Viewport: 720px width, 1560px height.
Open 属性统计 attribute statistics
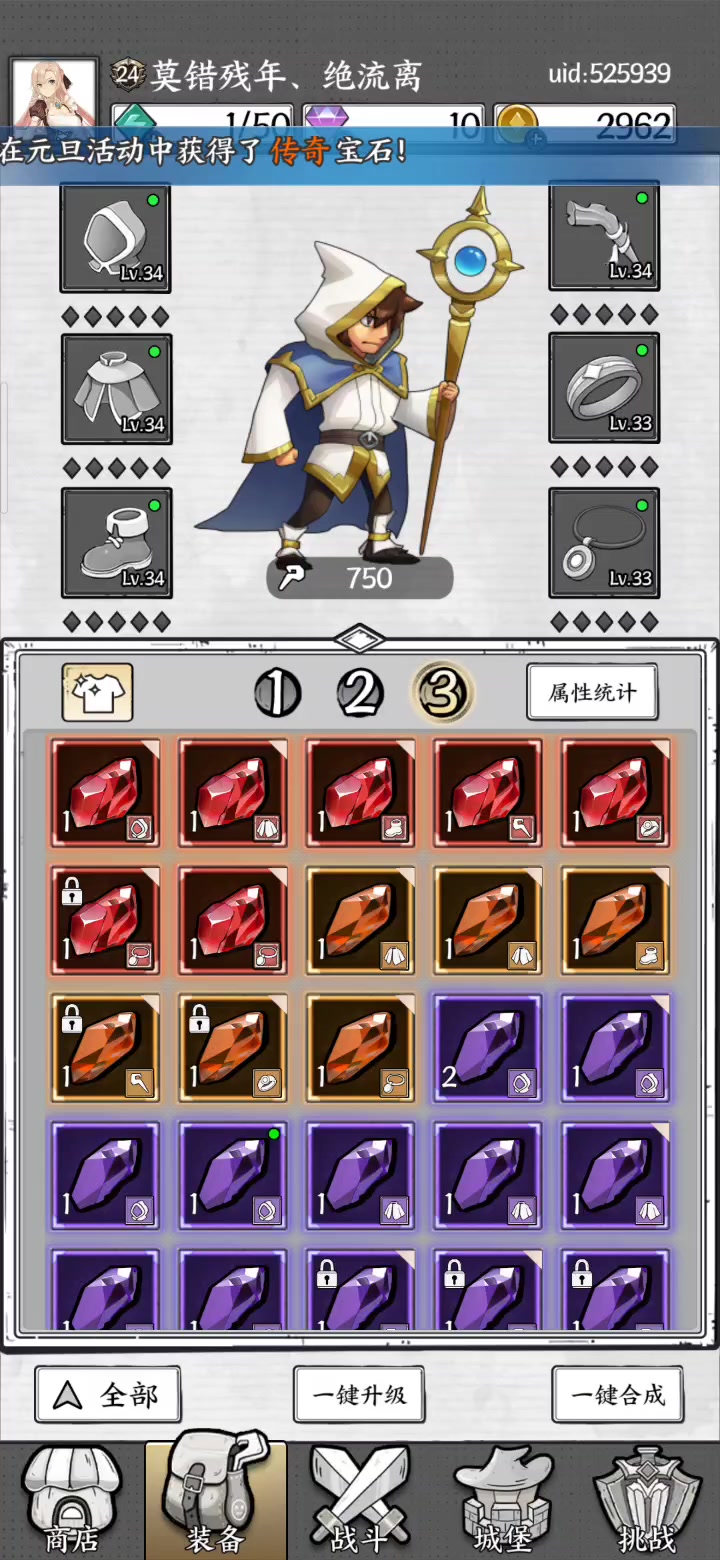(592, 692)
